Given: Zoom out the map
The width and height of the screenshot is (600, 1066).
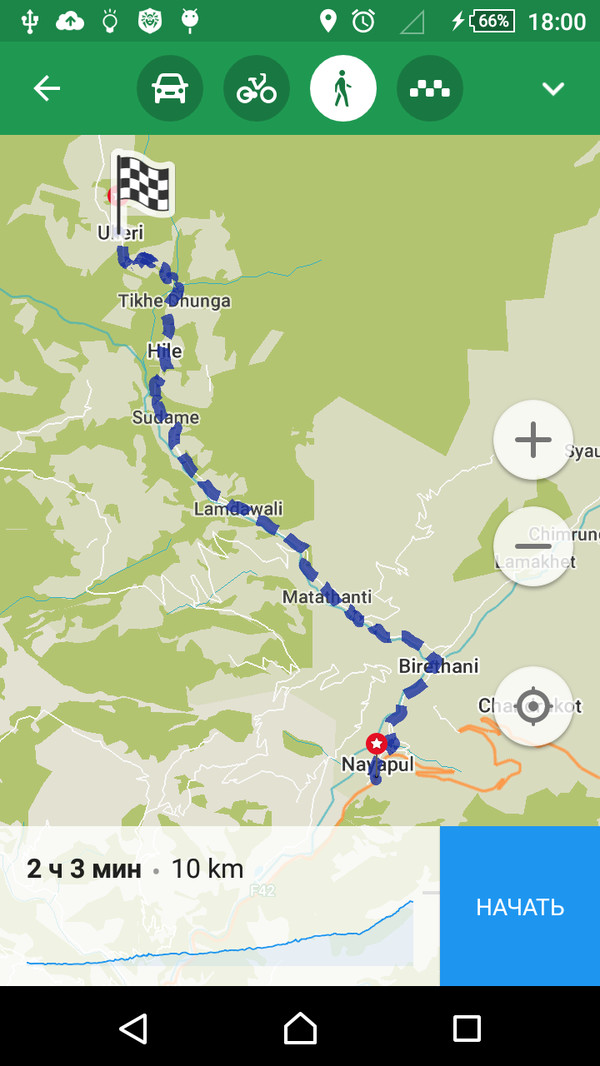Looking at the screenshot, I should (533, 546).
